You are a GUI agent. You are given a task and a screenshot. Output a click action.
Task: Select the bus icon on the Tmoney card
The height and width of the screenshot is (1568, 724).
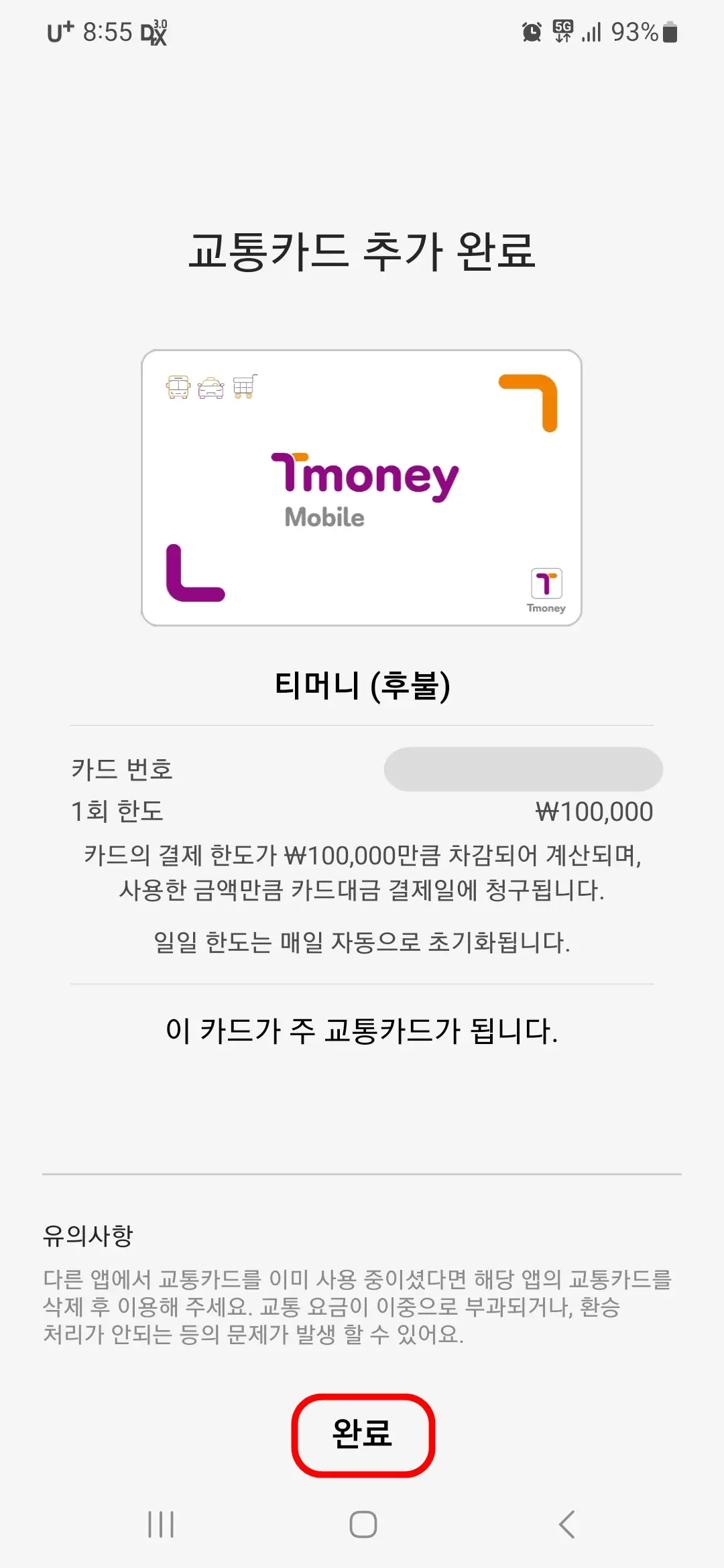[177, 388]
